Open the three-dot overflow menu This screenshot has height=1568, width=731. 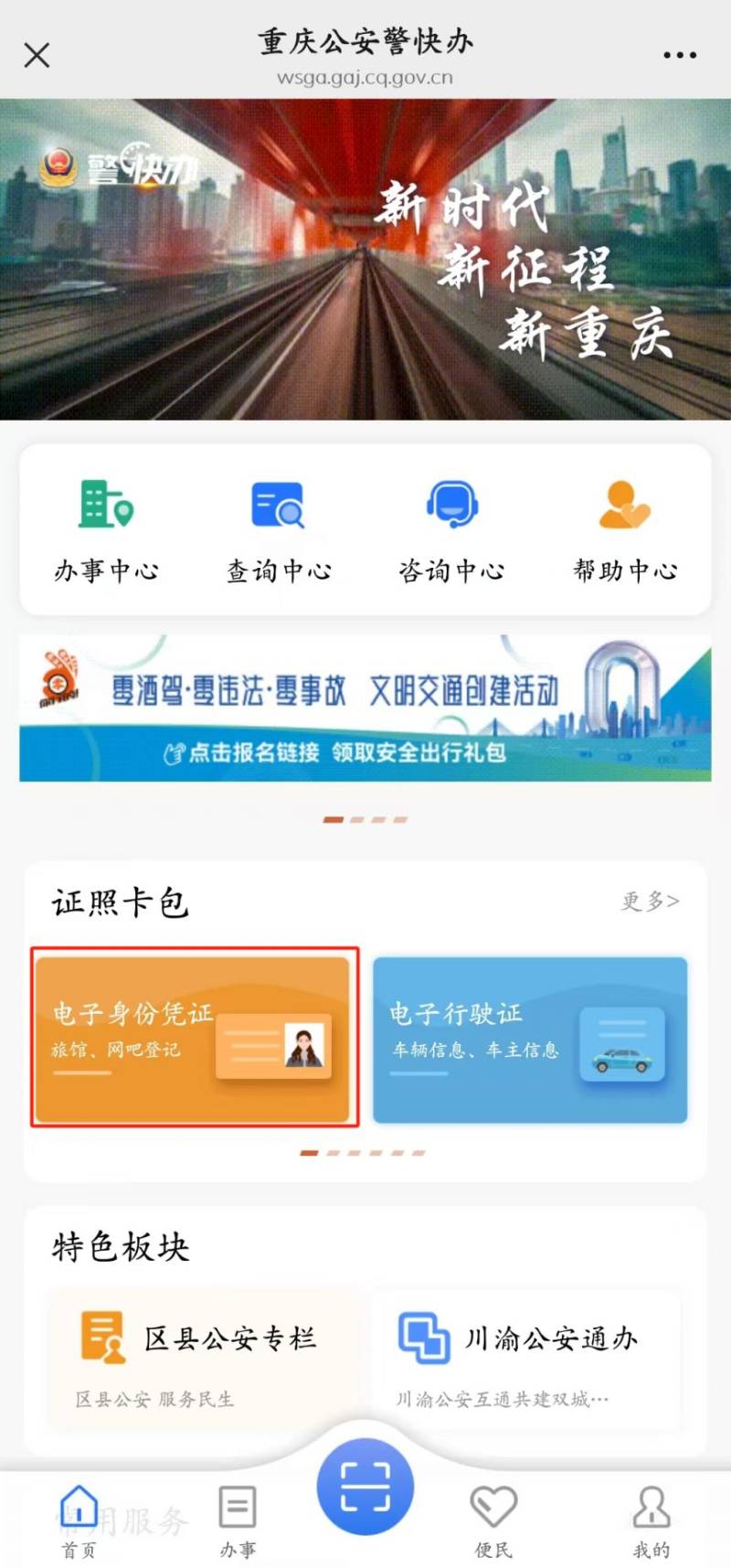679,56
